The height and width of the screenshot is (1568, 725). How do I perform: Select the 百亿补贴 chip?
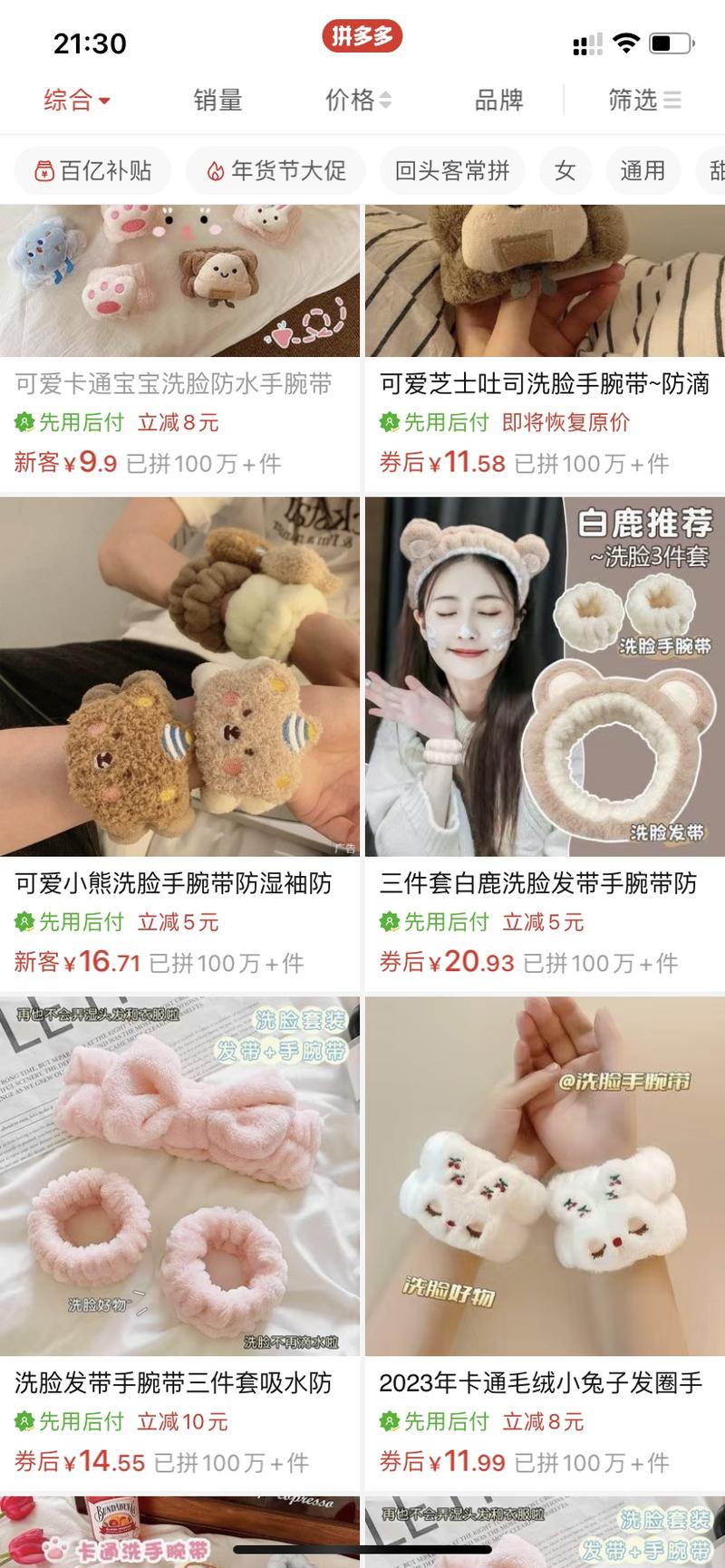tap(92, 170)
